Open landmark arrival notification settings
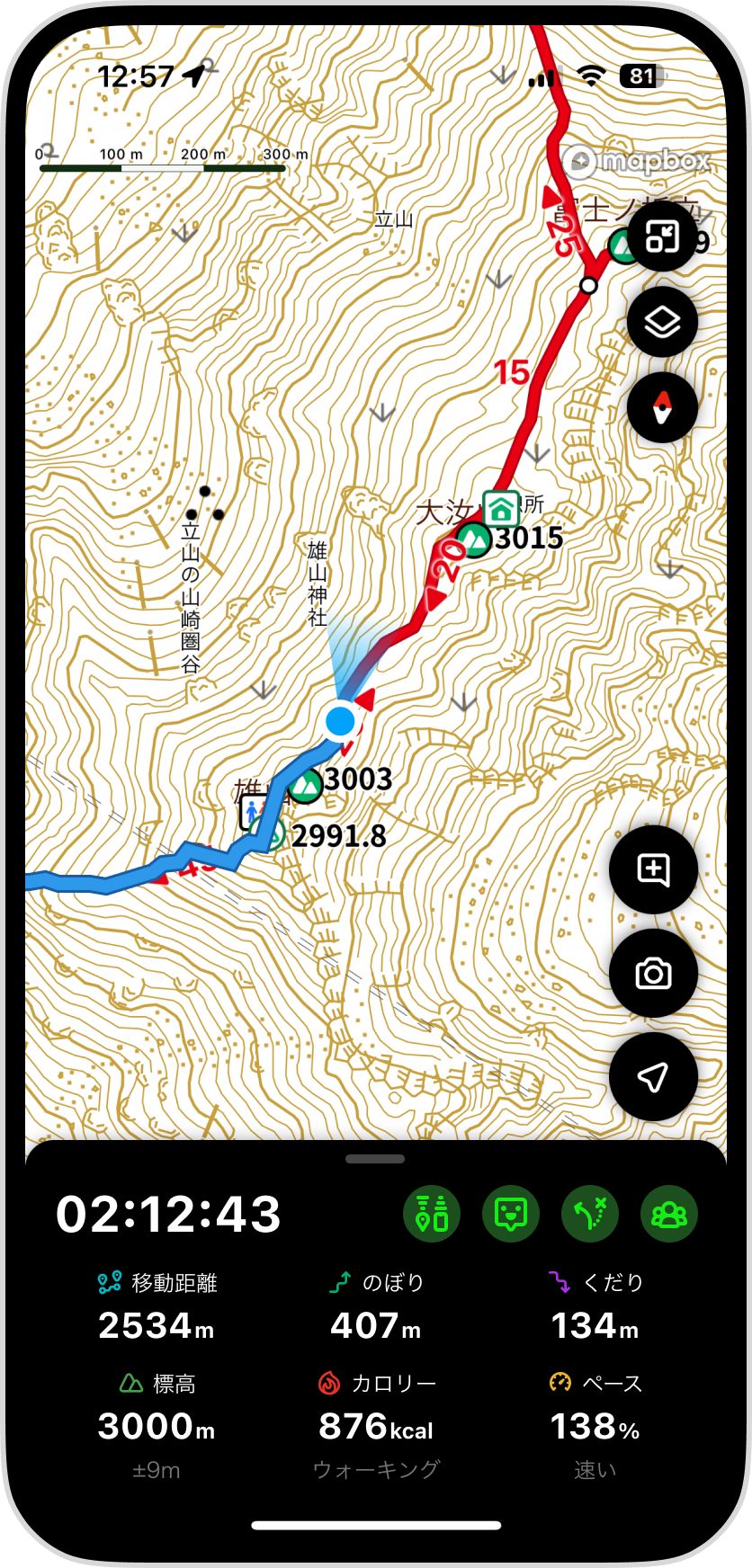752x1568 pixels. point(432,1213)
